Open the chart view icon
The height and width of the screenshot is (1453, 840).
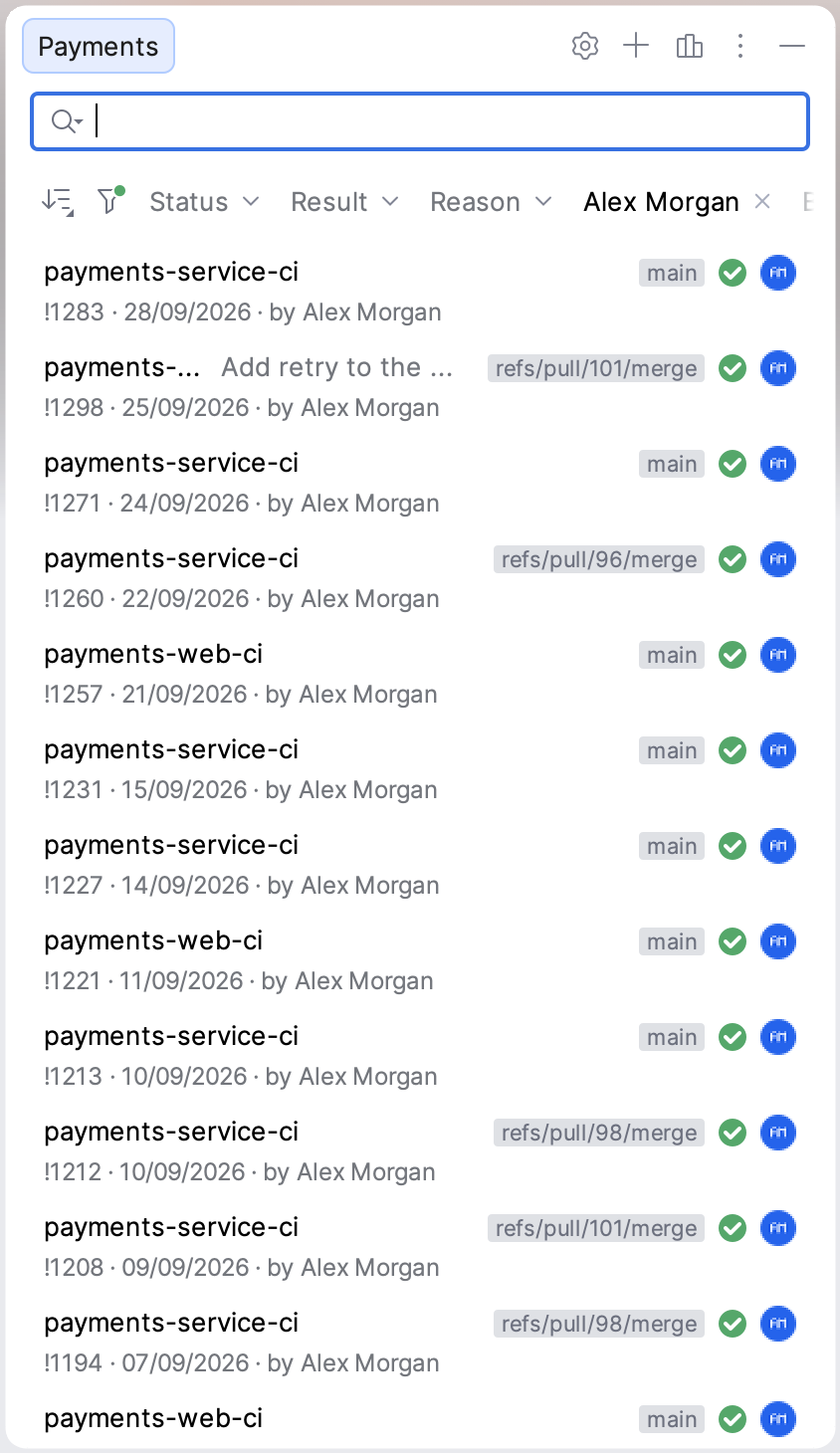pos(689,46)
